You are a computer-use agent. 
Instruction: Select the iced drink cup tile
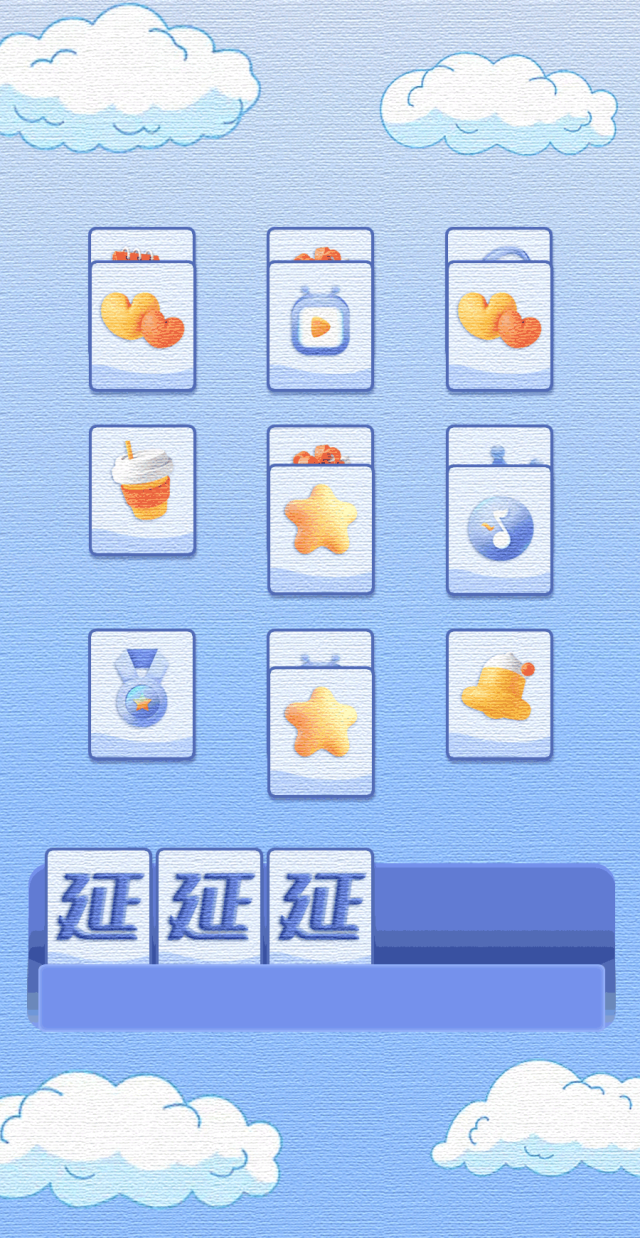[142, 490]
